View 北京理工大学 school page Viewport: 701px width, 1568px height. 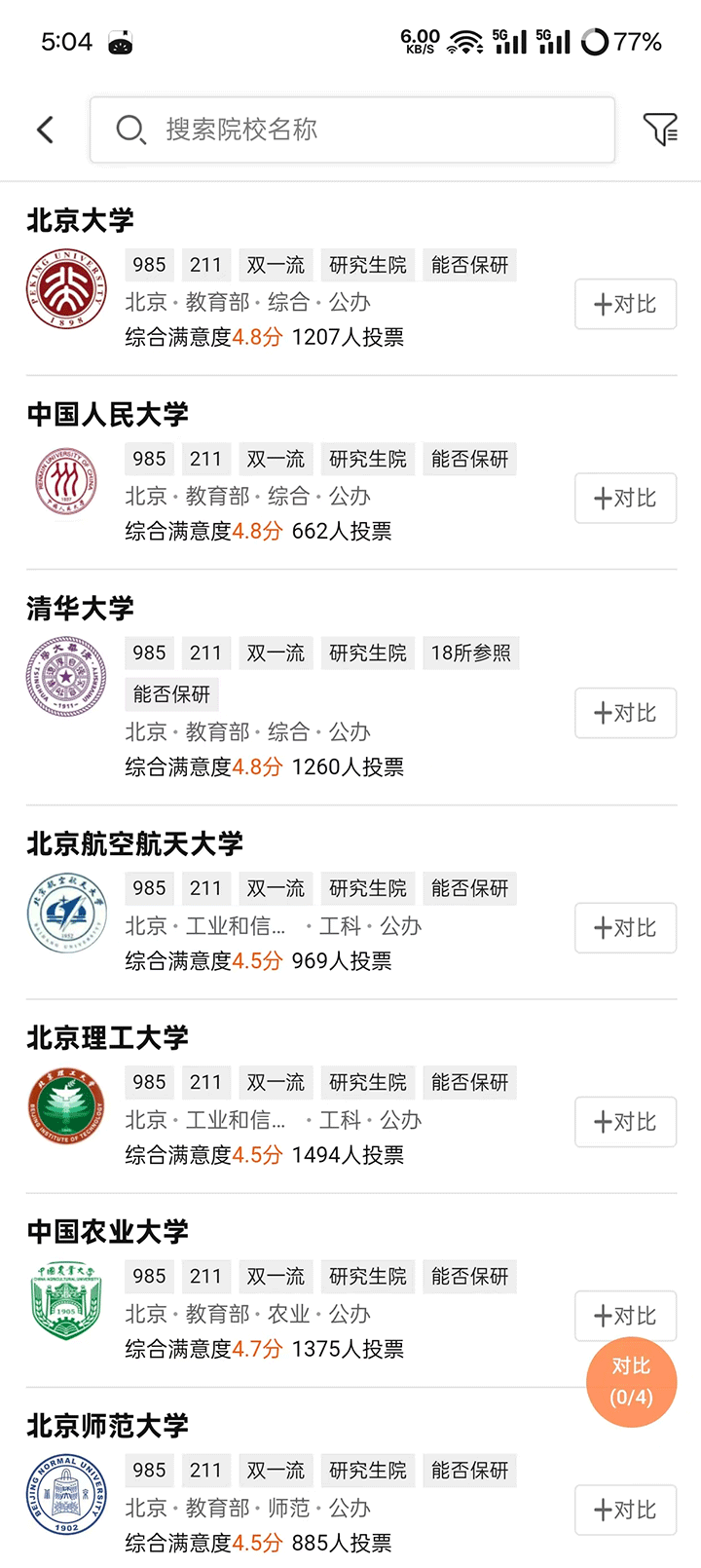coord(107,1038)
